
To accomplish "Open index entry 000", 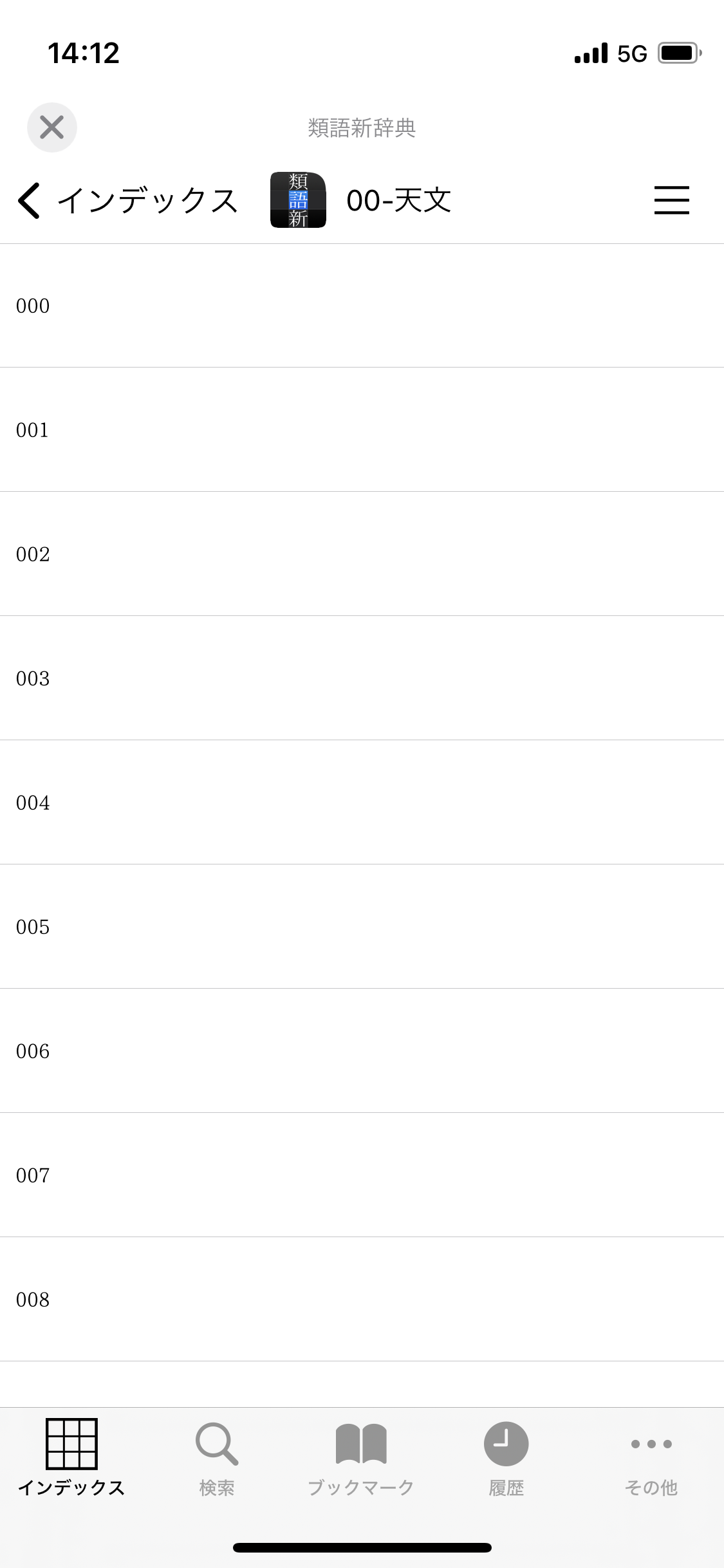I will [362, 306].
